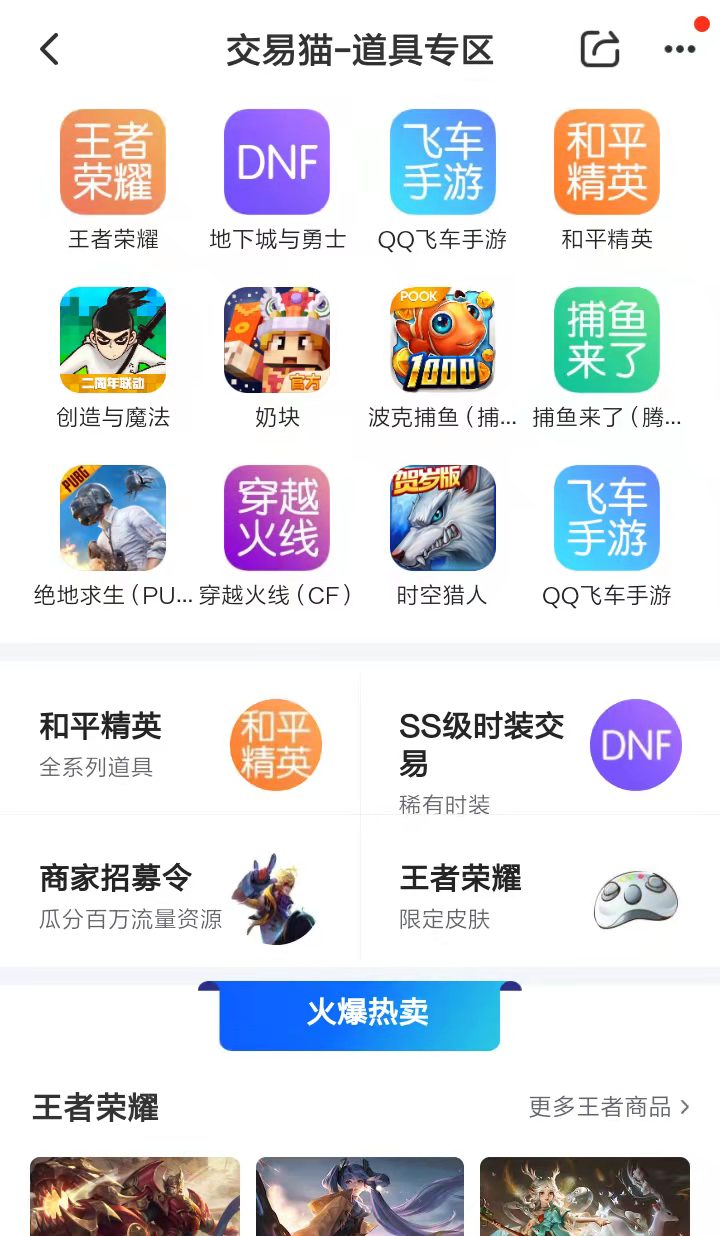View 更多王者商品
720x1236 pixels.
[x=609, y=1107]
